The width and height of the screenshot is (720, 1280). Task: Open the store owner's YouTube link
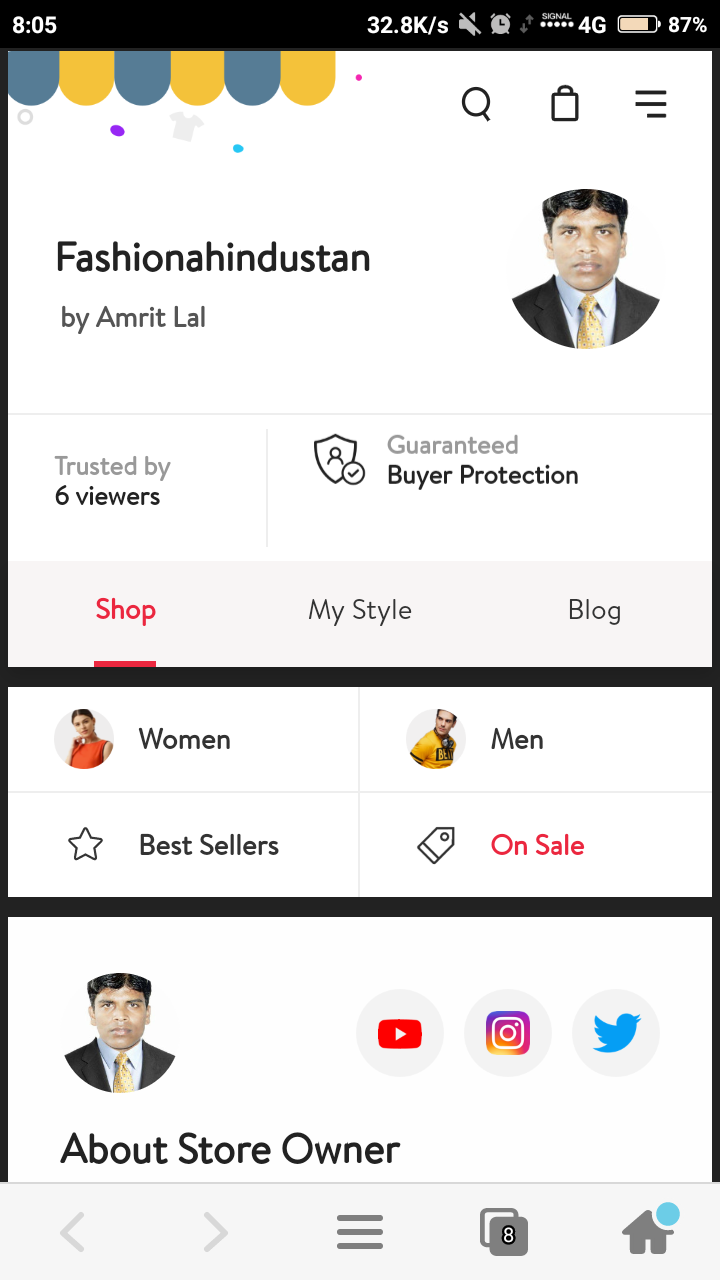click(x=400, y=1034)
